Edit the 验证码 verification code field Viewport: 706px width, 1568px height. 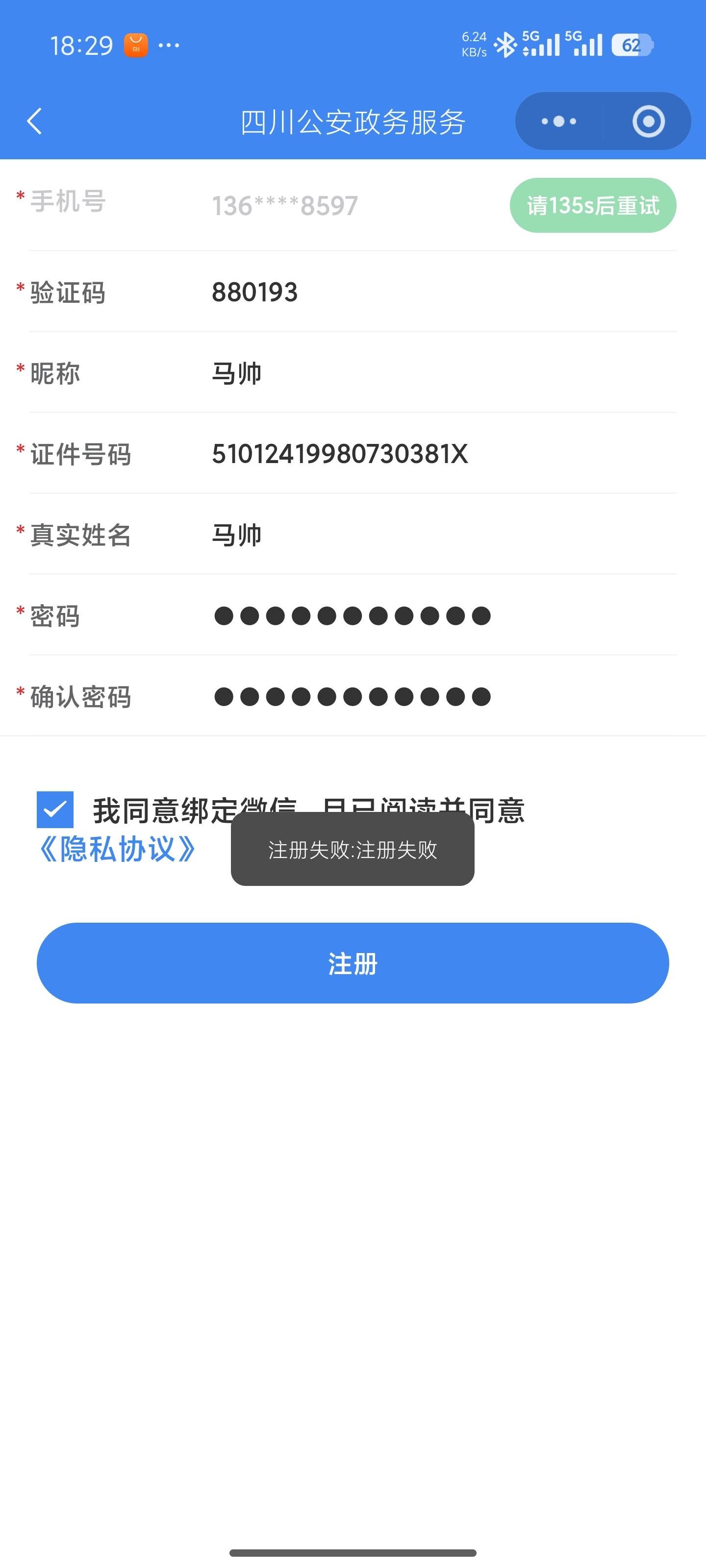pos(427,292)
